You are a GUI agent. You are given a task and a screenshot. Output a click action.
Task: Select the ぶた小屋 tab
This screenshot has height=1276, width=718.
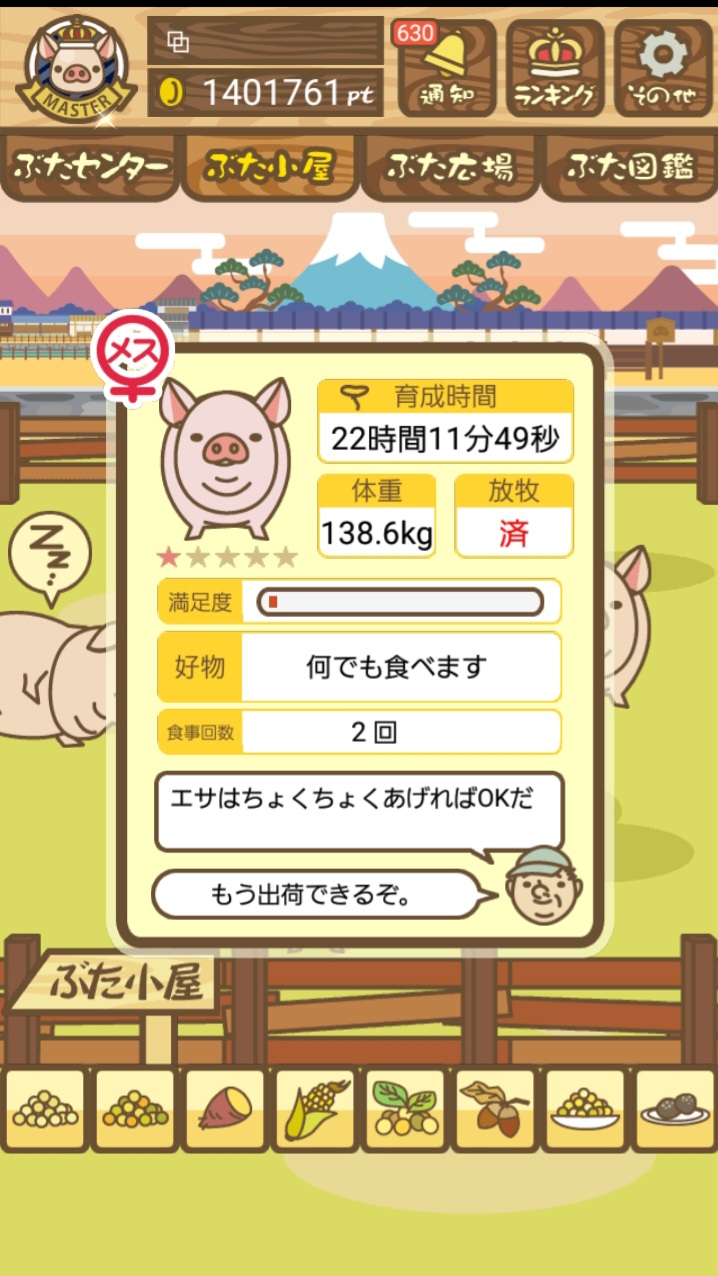[269, 167]
